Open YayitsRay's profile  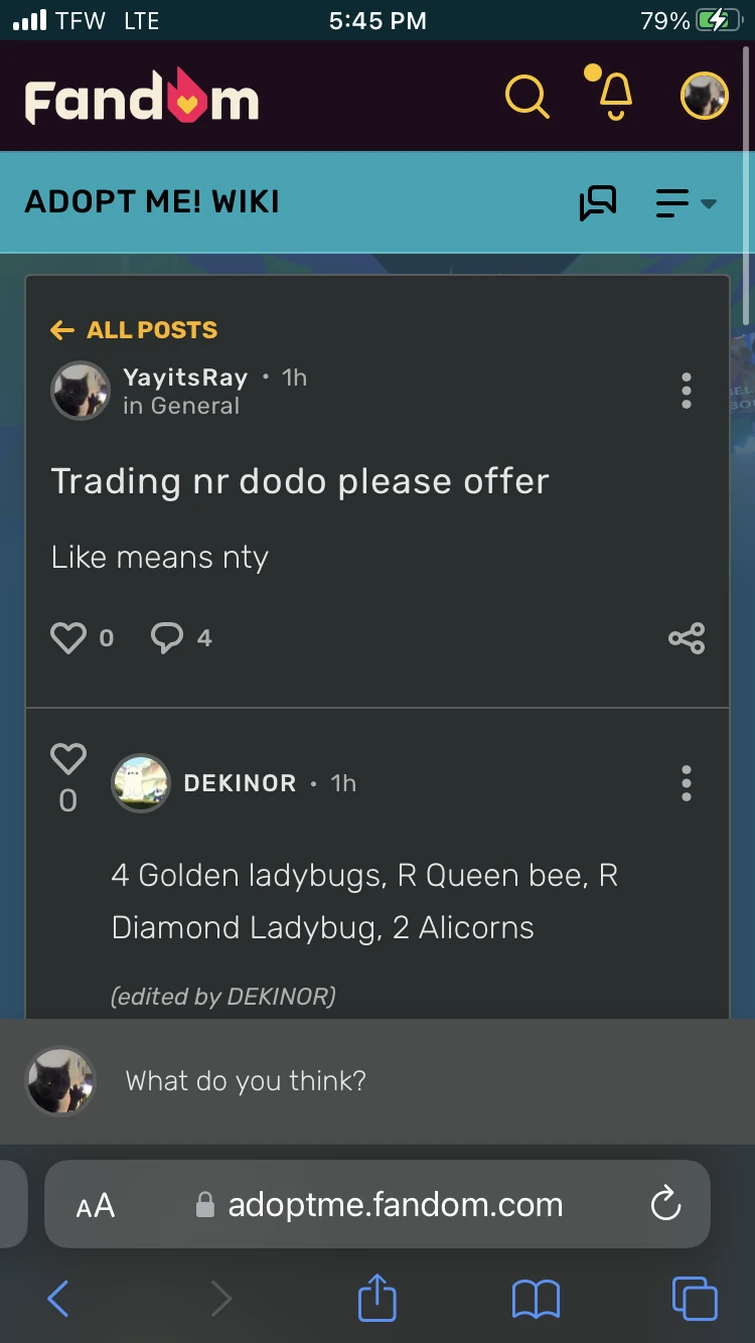(185, 378)
